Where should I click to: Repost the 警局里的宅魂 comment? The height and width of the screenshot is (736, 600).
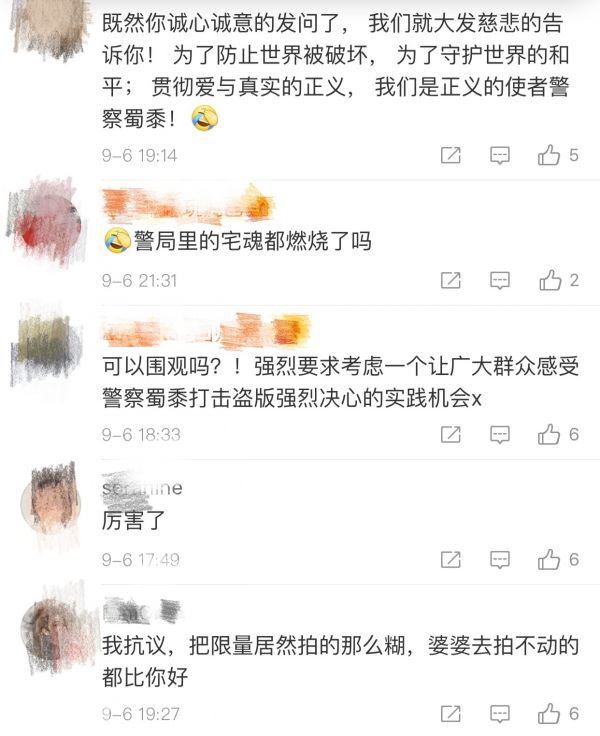(x=451, y=280)
